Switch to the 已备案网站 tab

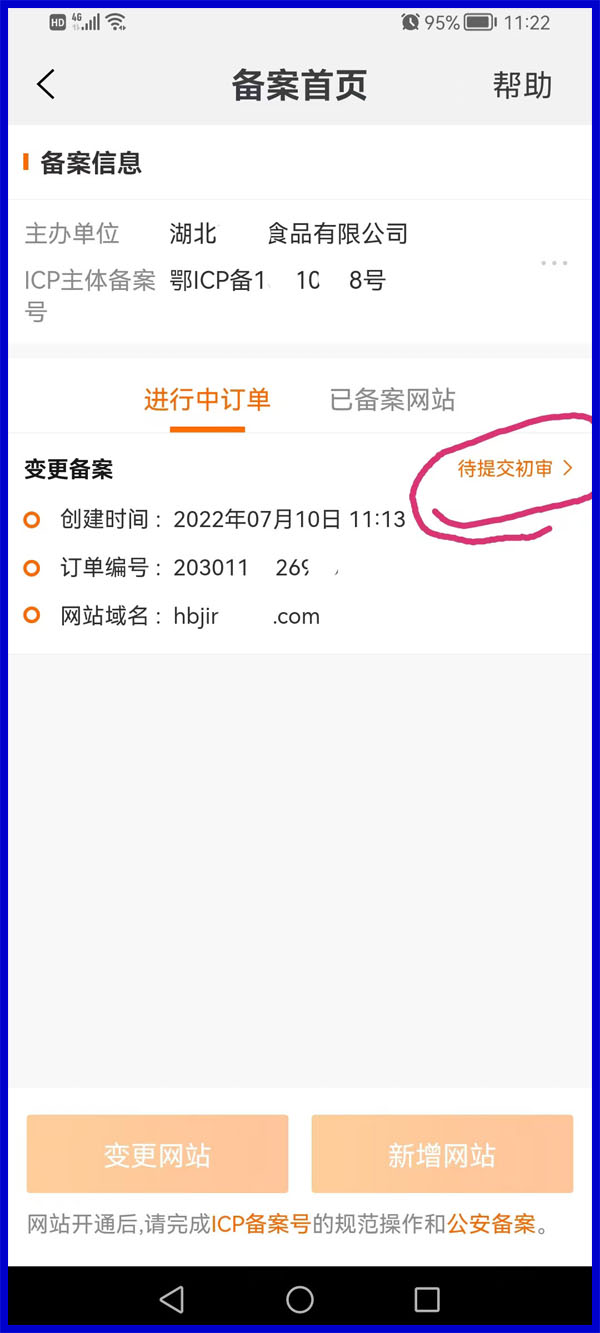tap(392, 400)
